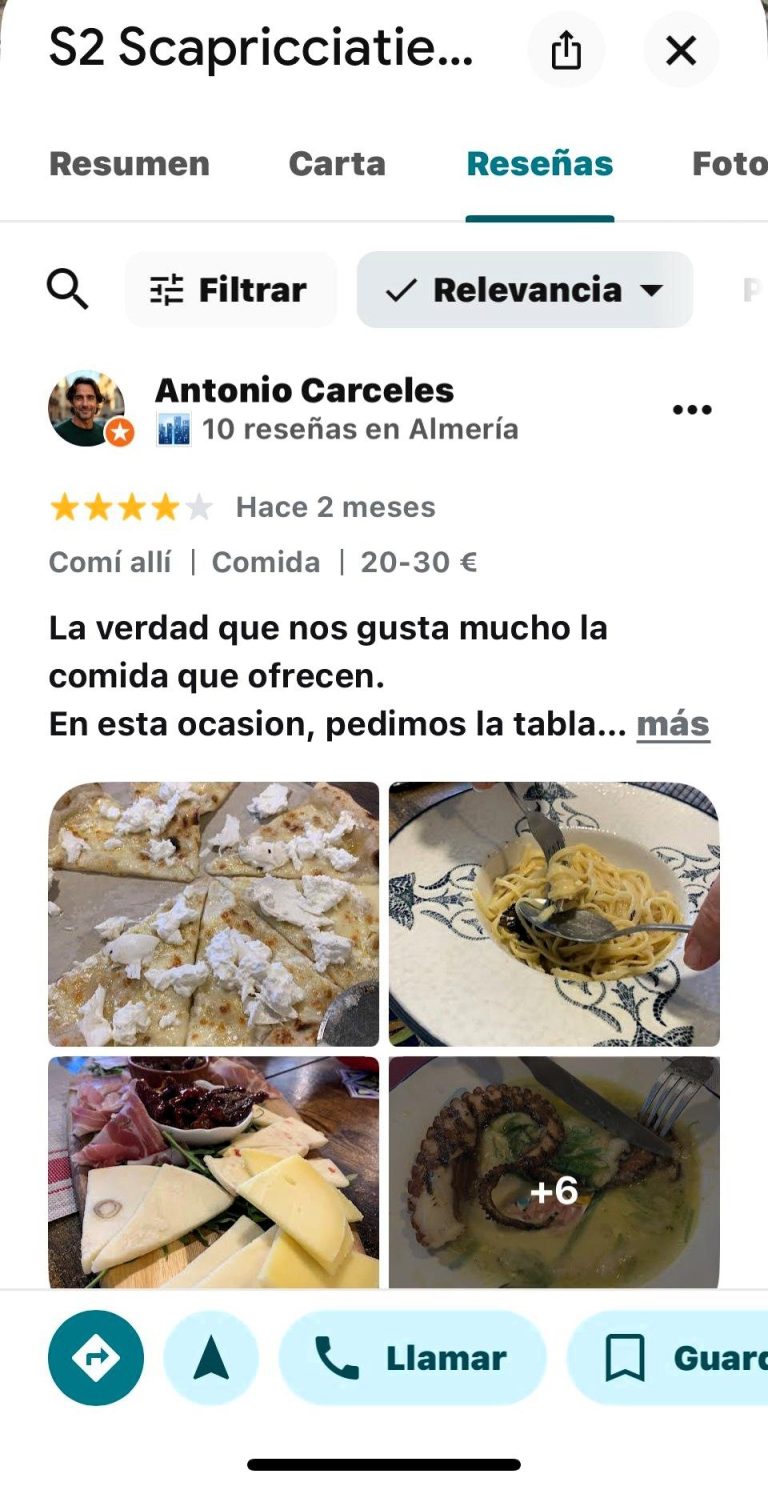Switch to the Resumen tab

click(129, 164)
